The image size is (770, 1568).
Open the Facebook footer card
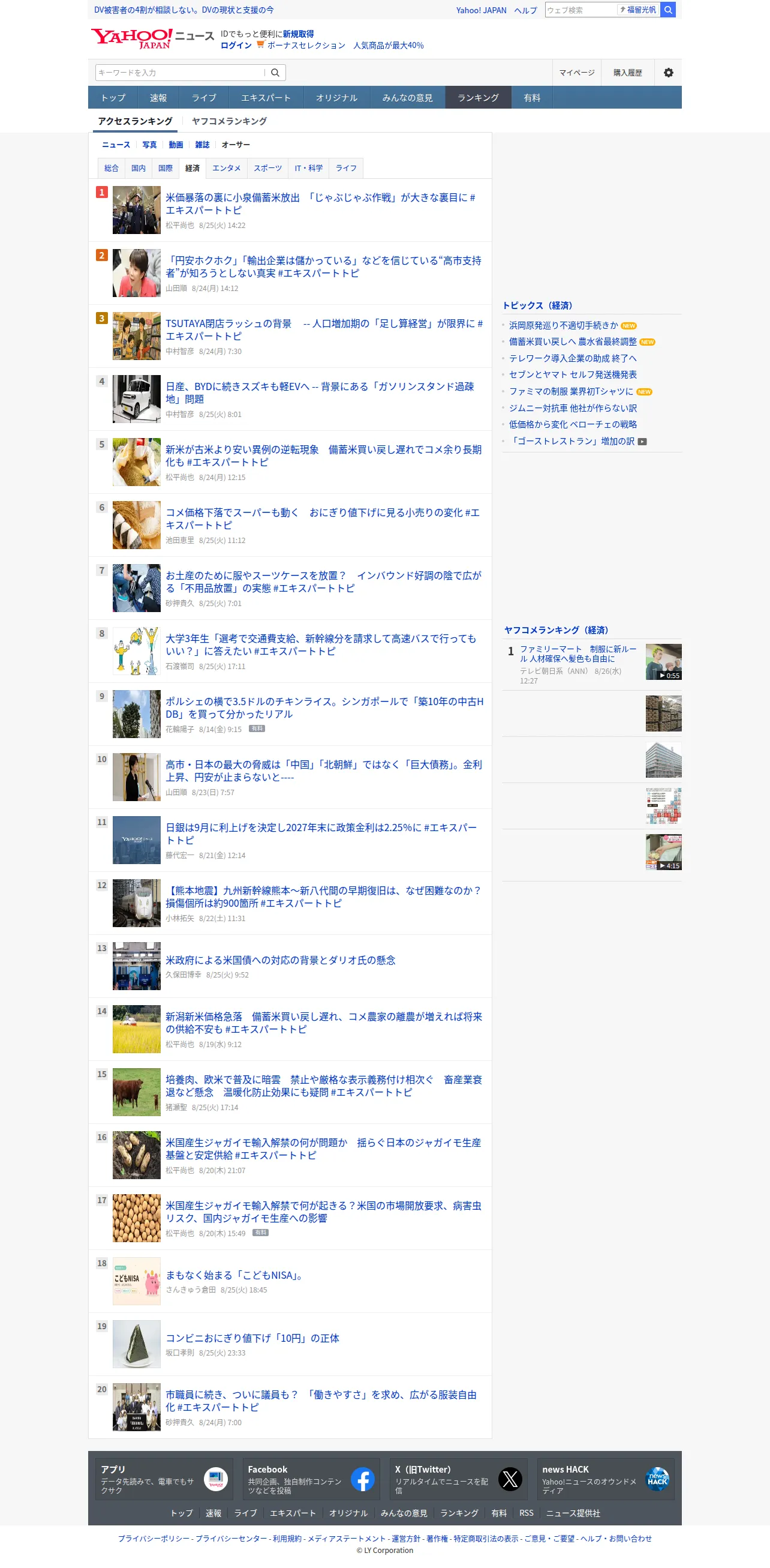pos(310,1479)
